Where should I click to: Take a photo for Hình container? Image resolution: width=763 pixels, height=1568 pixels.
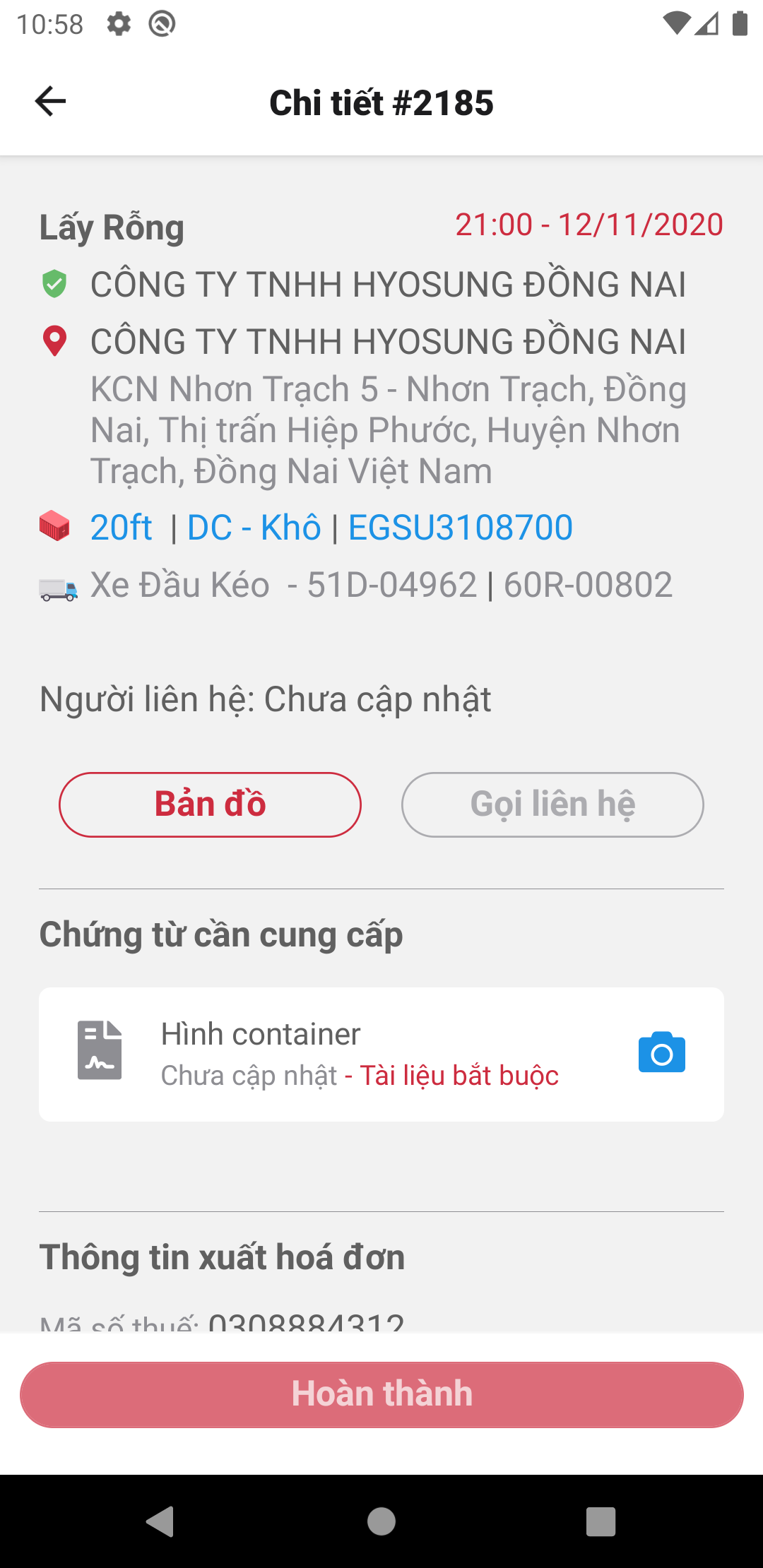[661, 1053]
